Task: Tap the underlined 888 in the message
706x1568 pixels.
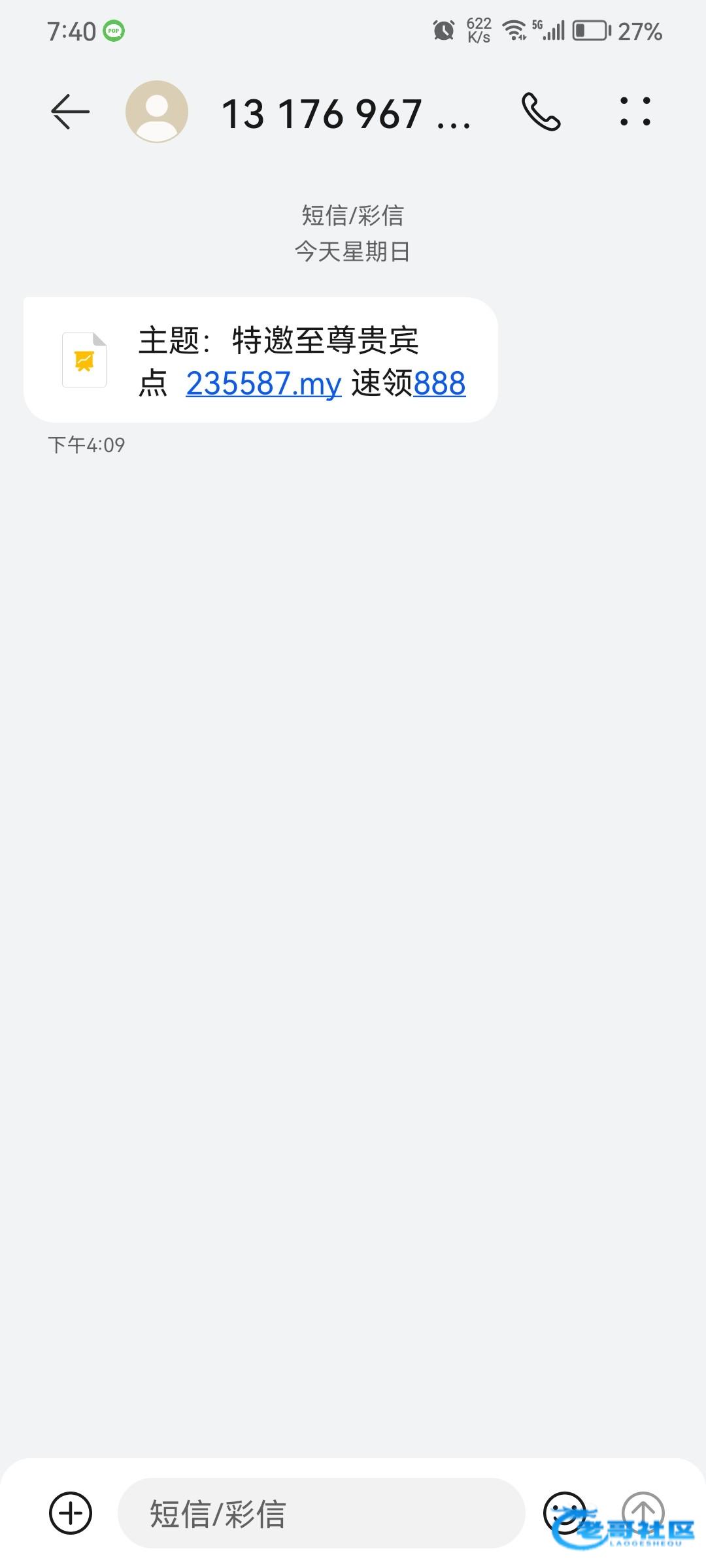Action: click(x=439, y=384)
